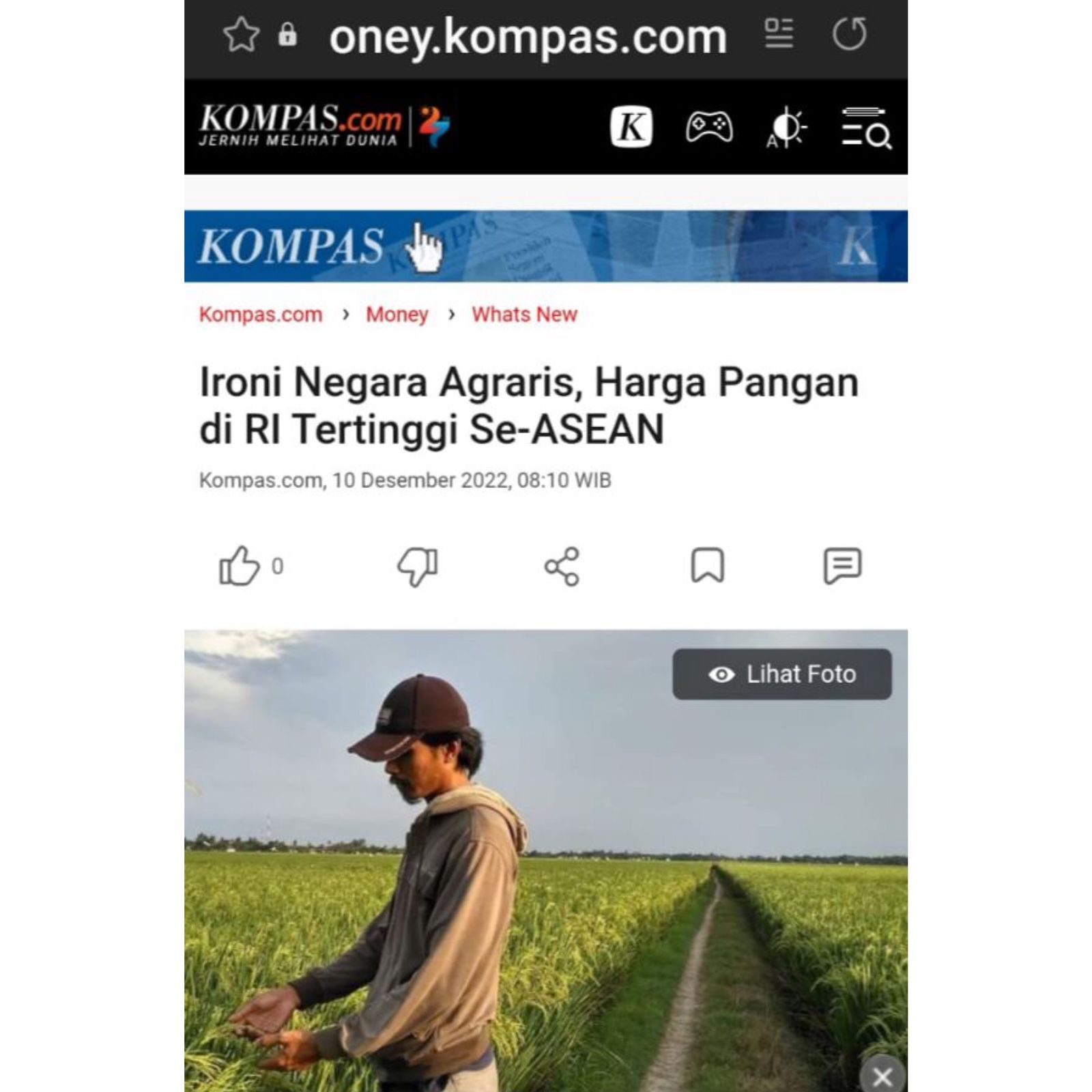The width and height of the screenshot is (1092, 1092).
Task: Open reader mode in the address bar
Action: 778,33
